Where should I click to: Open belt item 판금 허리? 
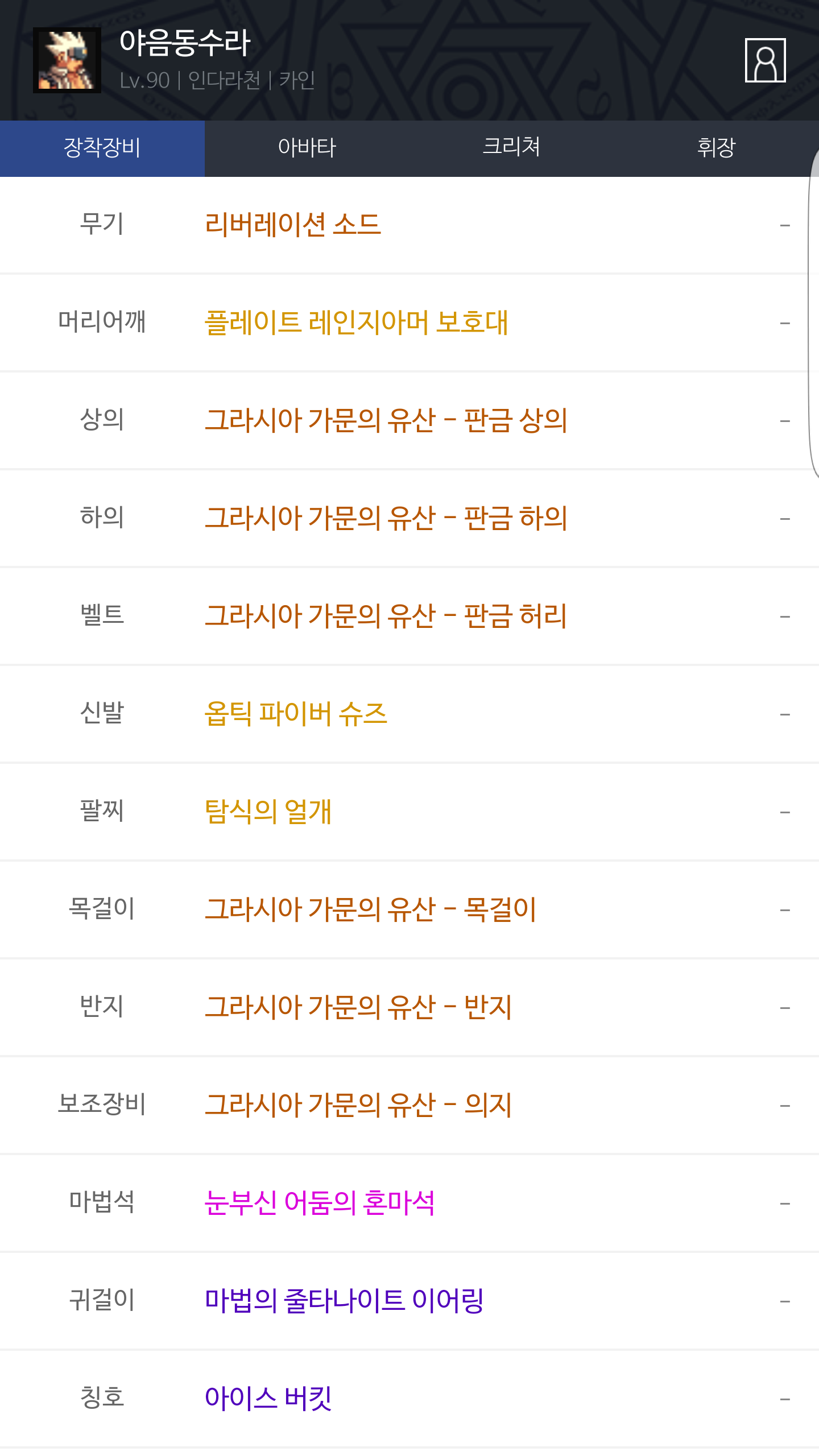pyautogui.click(x=386, y=616)
